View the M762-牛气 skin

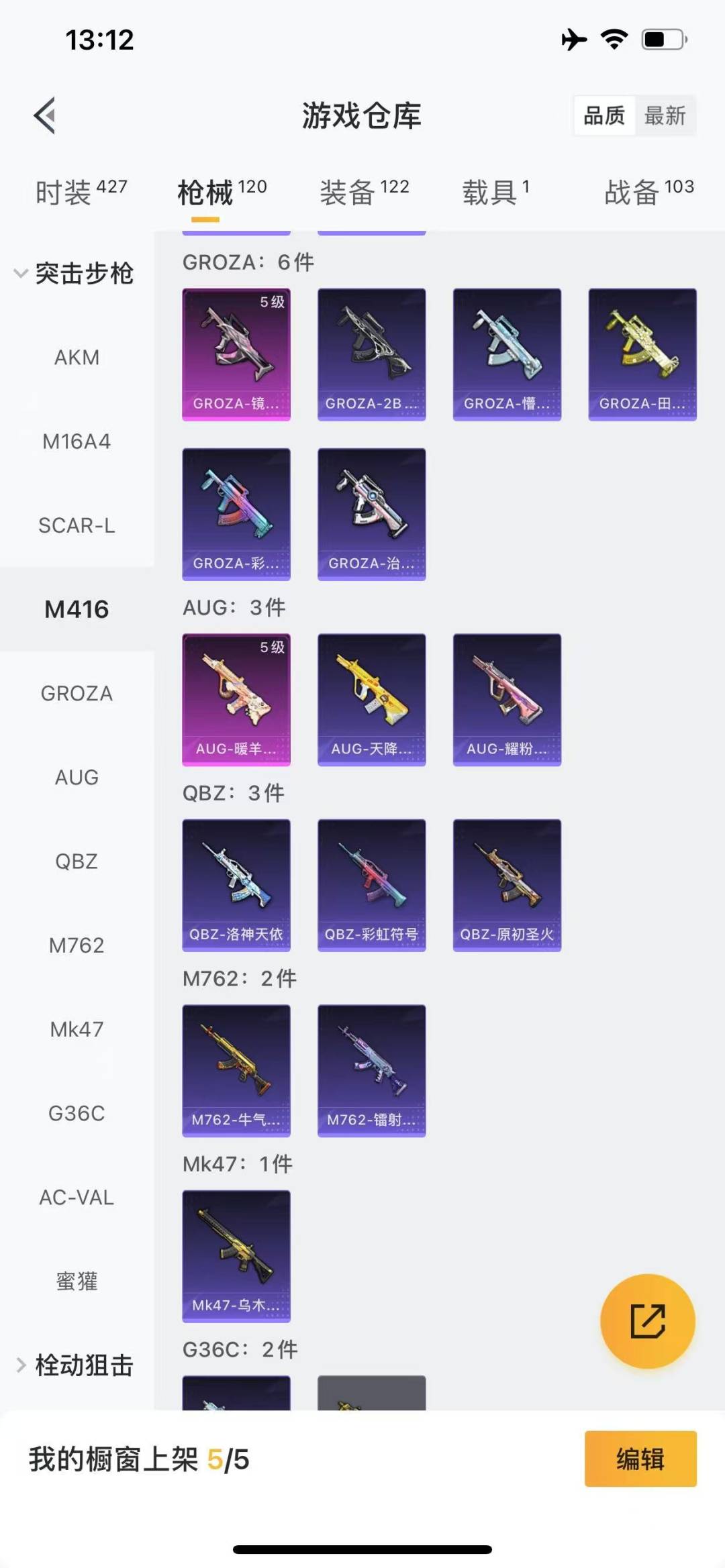coord(236,1070)
